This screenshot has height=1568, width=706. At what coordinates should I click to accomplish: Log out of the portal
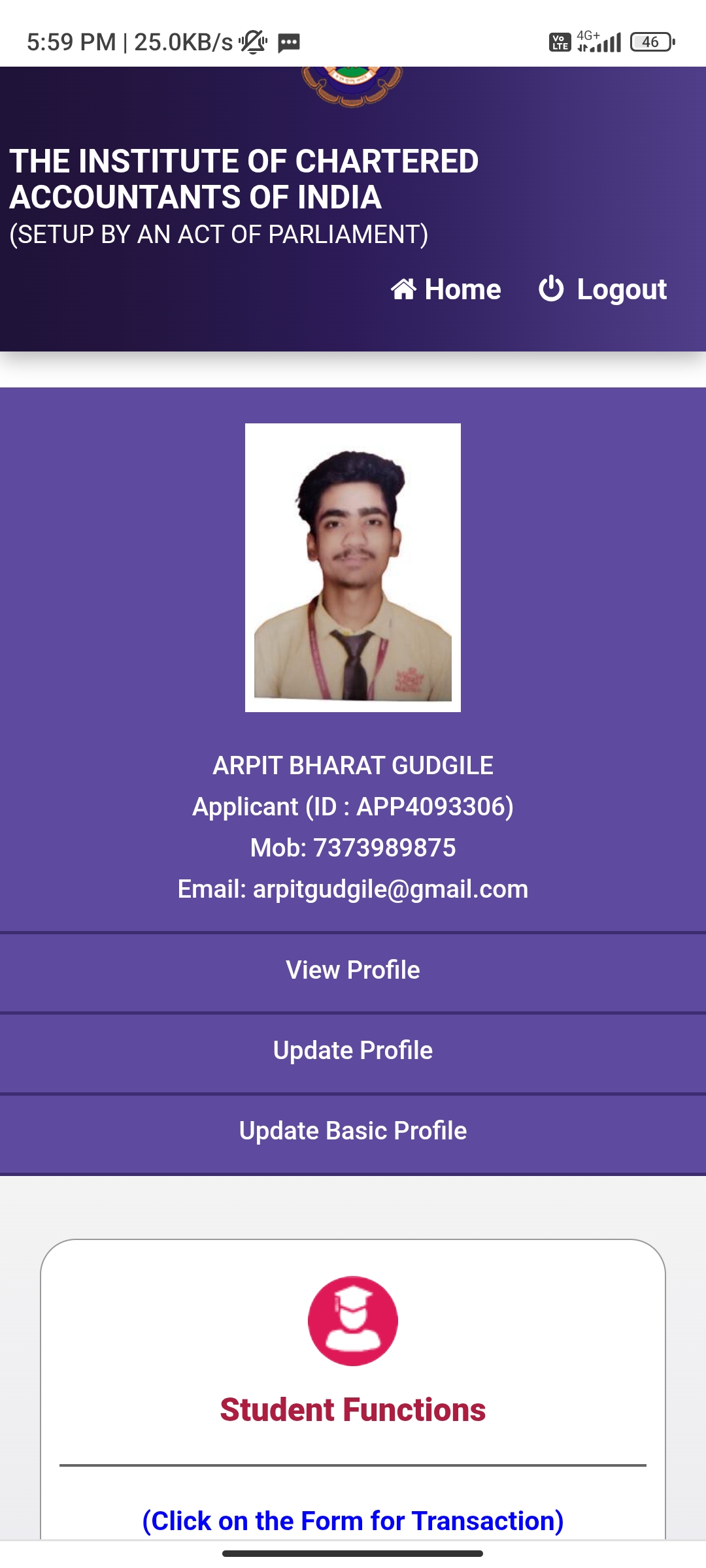tap(603, 289)
